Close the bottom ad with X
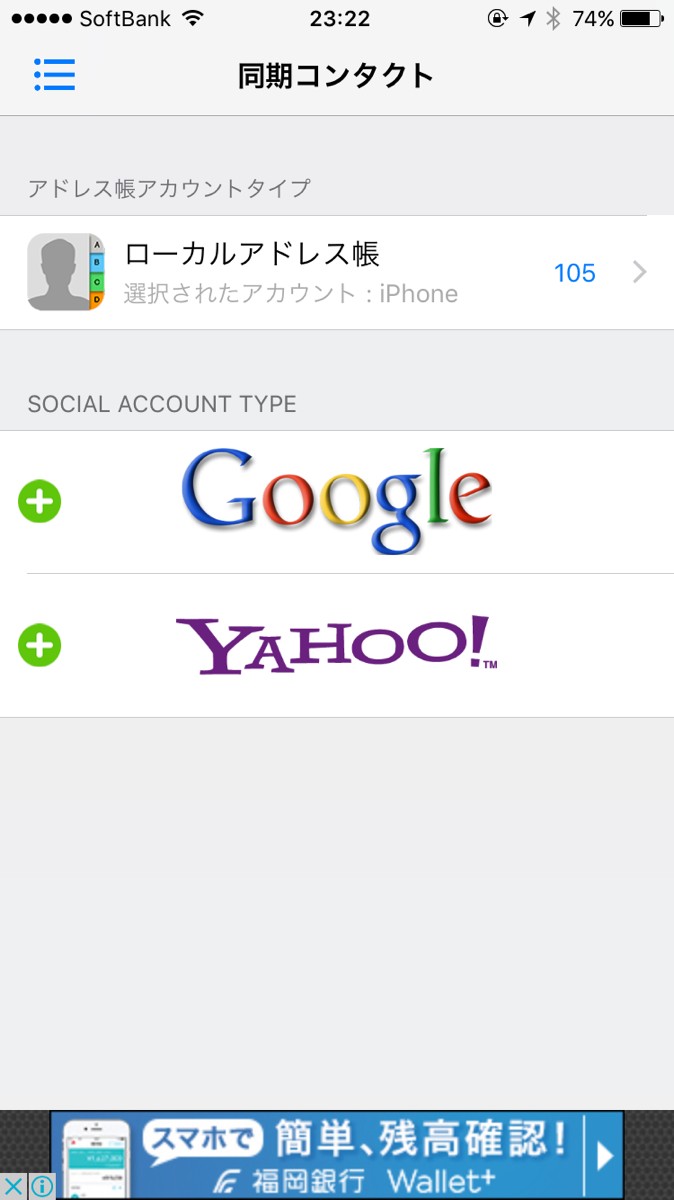 click(x=13, y=1186)
